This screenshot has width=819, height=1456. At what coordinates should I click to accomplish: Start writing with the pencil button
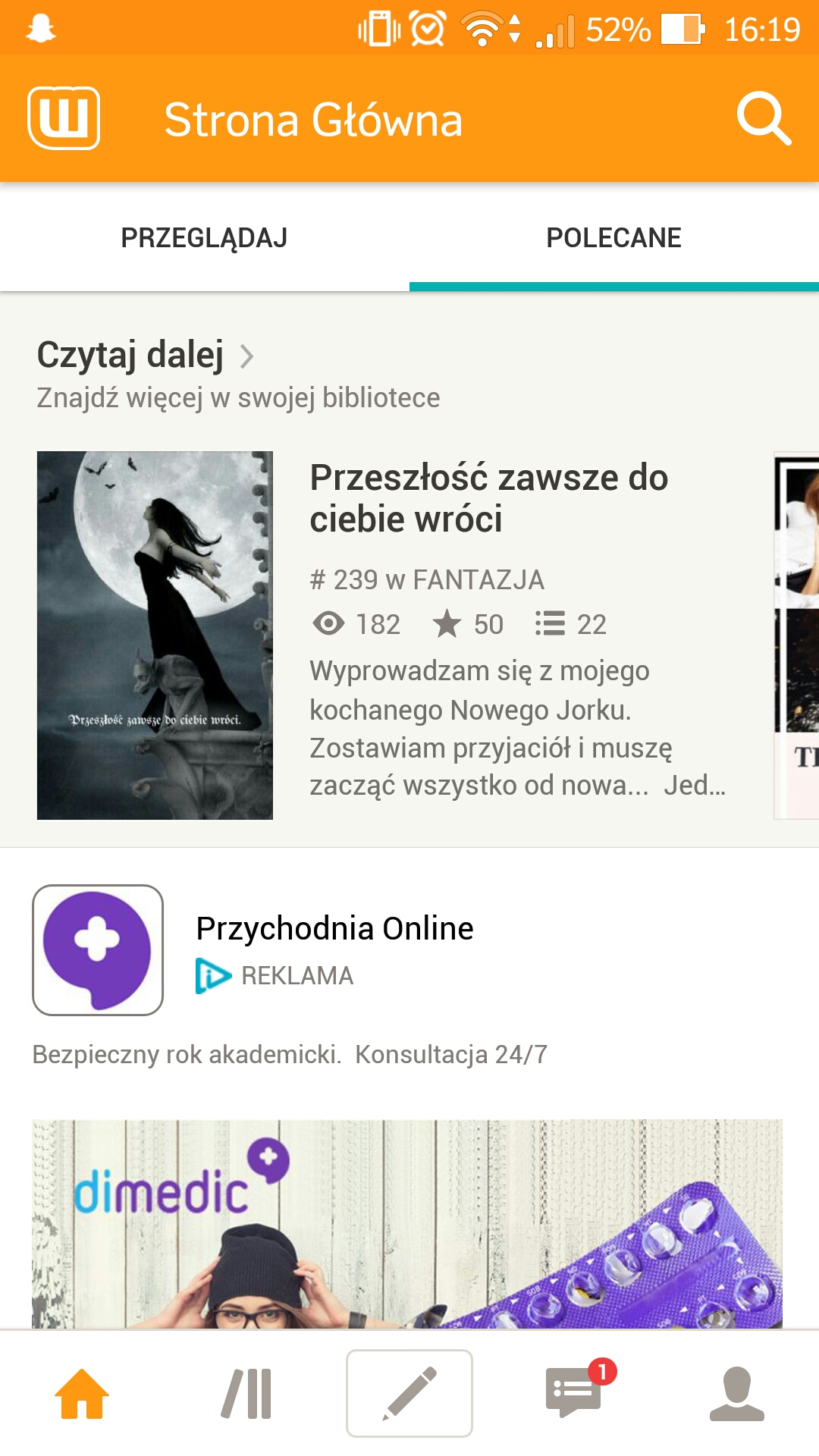click(x=409, y=1393)
